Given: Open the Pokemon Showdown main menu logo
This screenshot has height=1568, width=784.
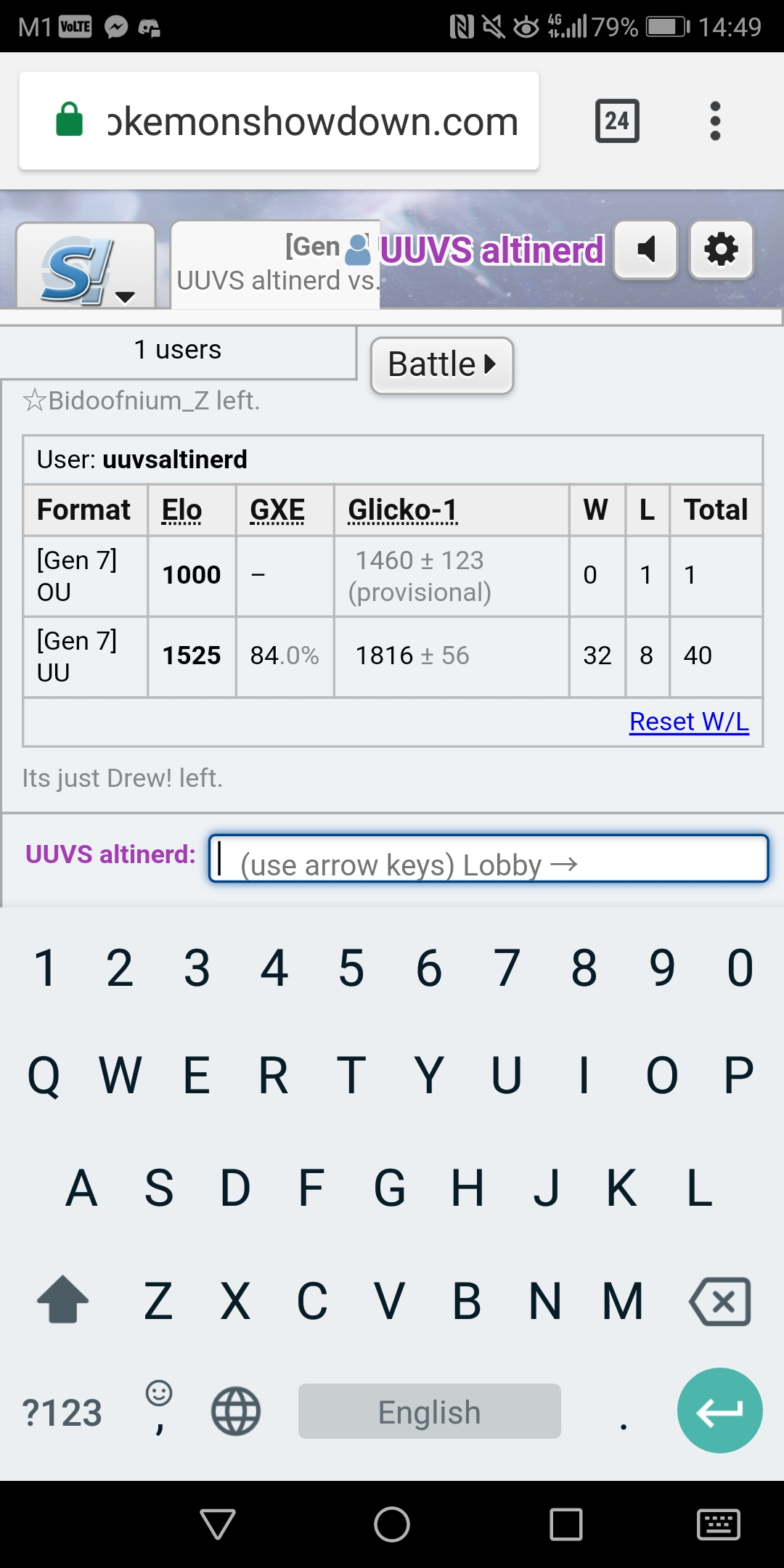Looking at the screenshot, I should pos(86,266).
